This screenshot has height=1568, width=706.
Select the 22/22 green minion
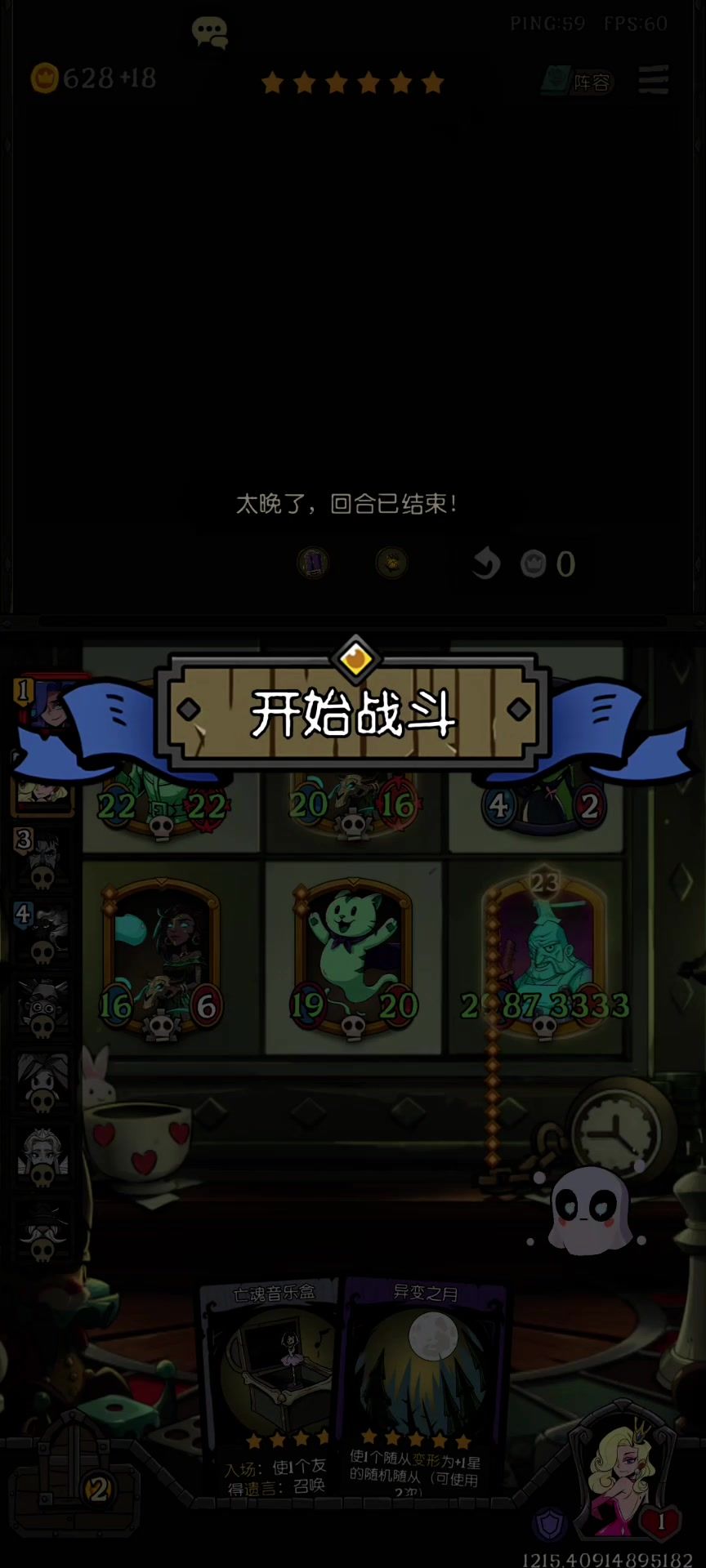click(162, 796)
